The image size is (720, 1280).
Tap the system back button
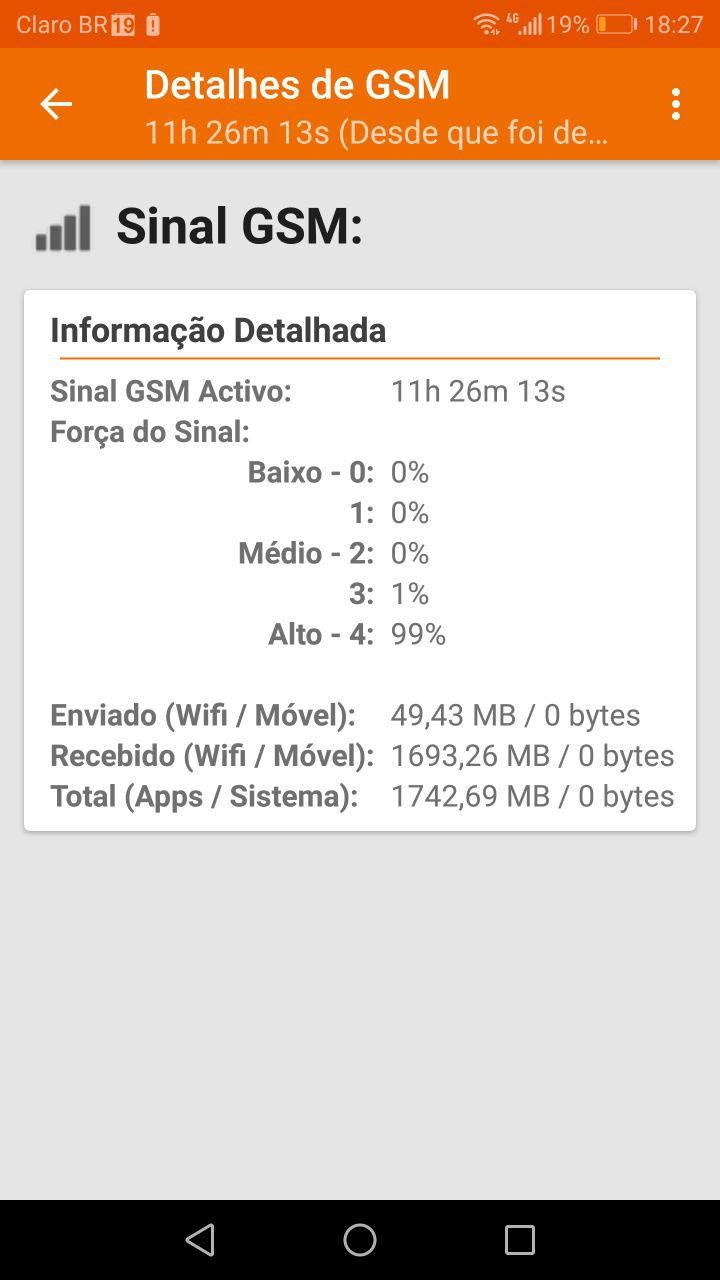[200, 1240]
